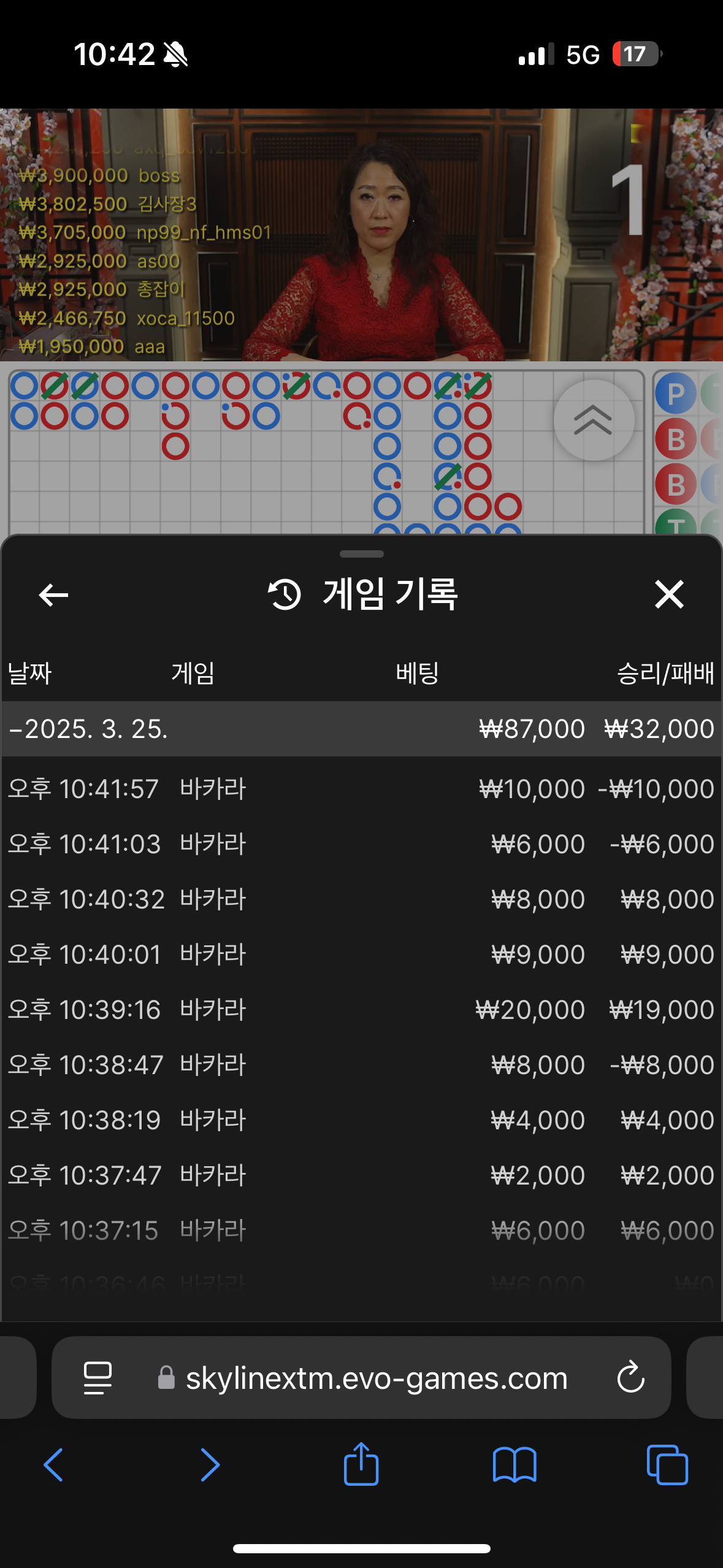The height and width of the screenshot is (1568, 723).
Task: Open the browser bookmarks
Action: (515, 1465)
